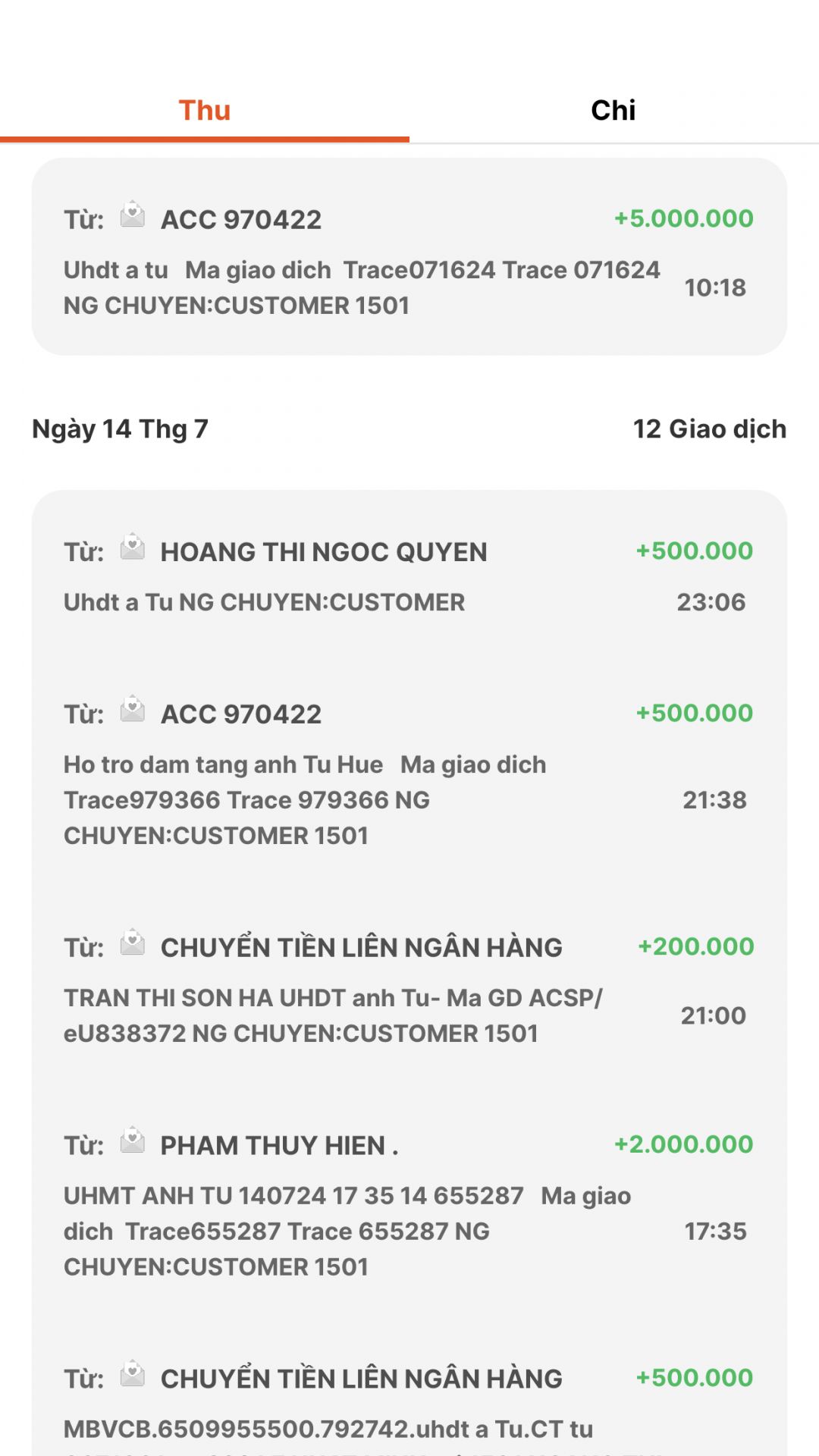Open the +5.000.000 transaction at 10:18

408,258
